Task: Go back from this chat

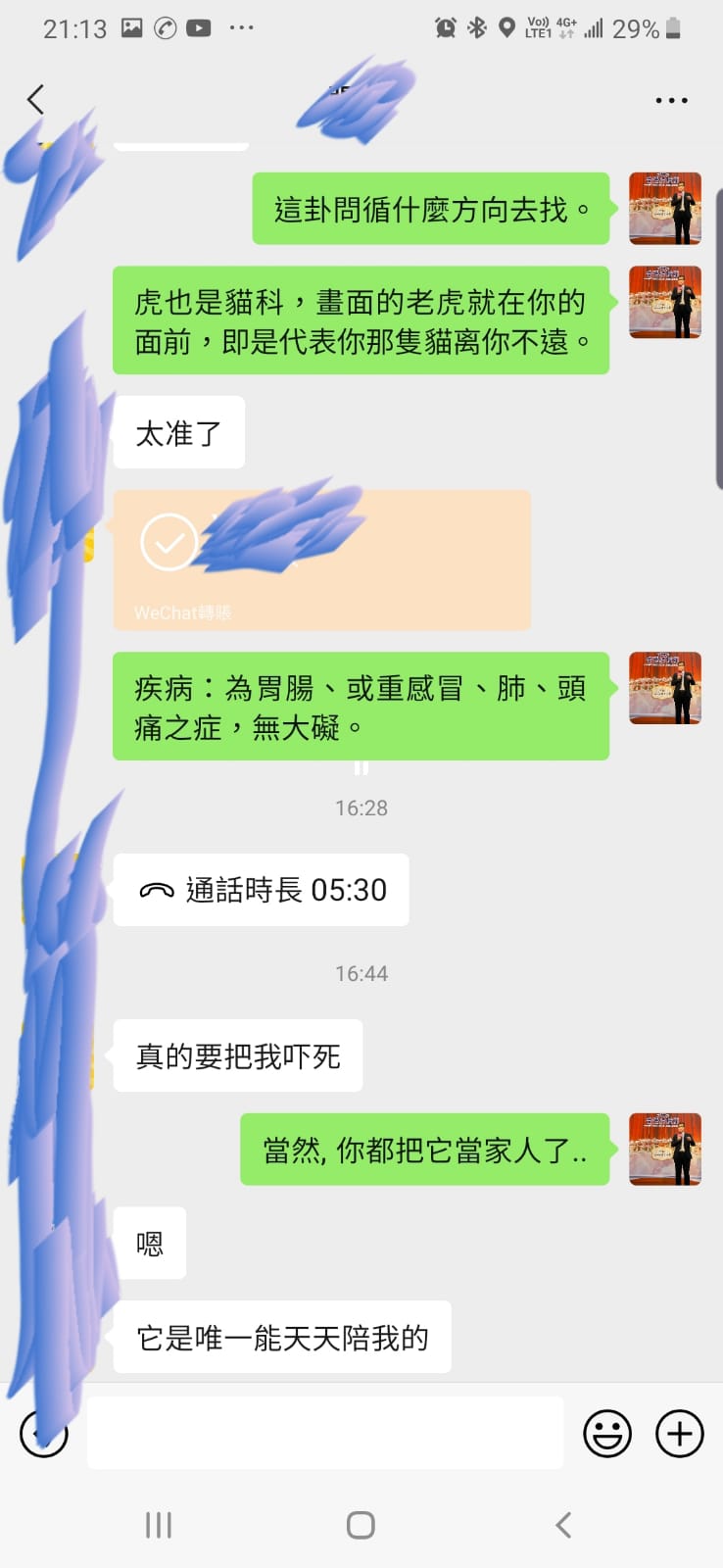Action: 36,99
